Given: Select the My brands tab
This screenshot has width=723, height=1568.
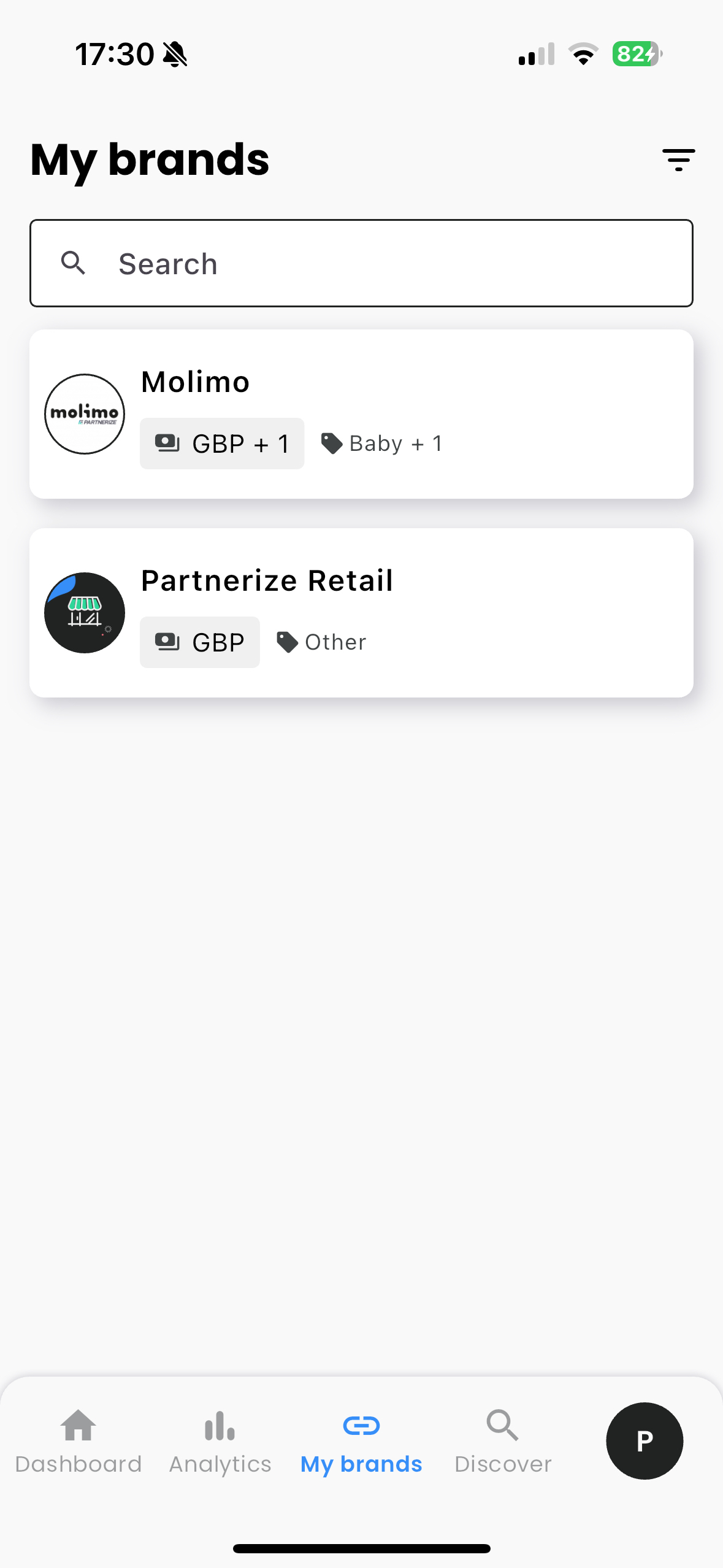Looking at the screenshot, I should [x=361, y=1441].
